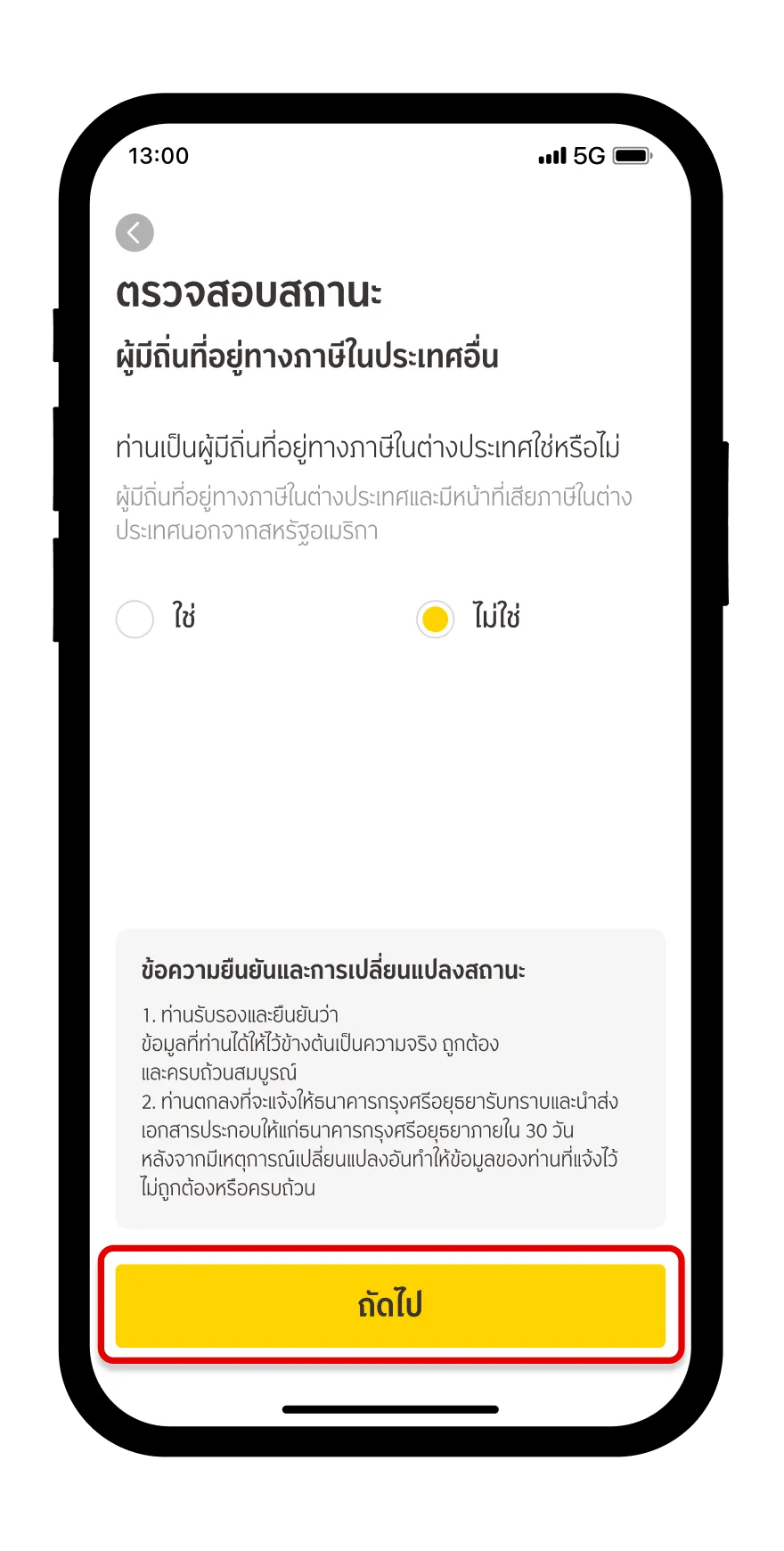Go back using the arrow icon
The width and height of the screenshot is (784, 1551).
point(135,233)
